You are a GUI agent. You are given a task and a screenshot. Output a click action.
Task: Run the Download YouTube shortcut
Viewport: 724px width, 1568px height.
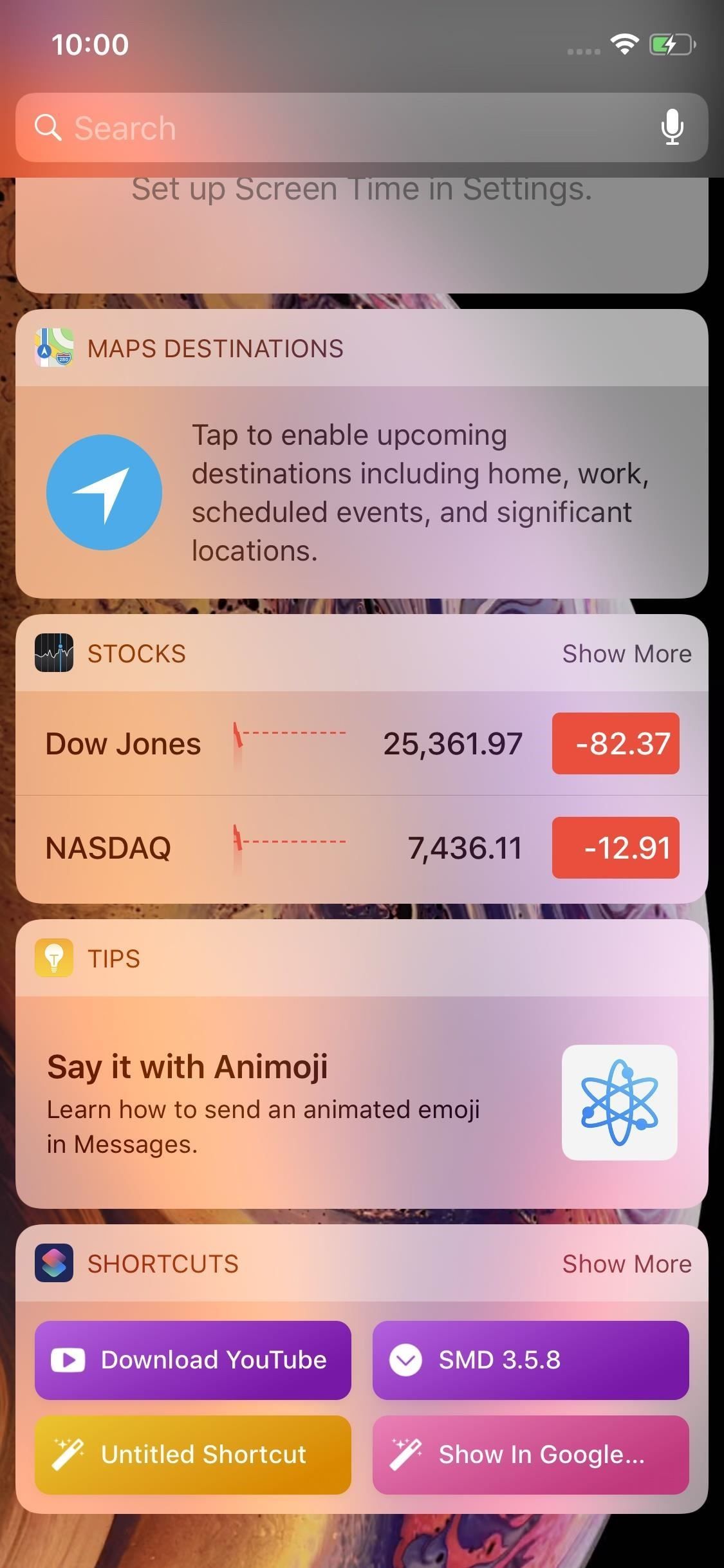(193, 1360)
